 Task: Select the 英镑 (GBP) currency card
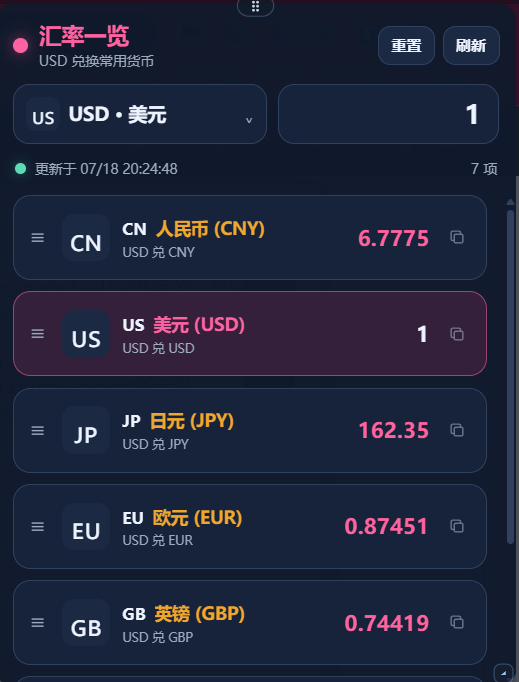coord(250,622)
